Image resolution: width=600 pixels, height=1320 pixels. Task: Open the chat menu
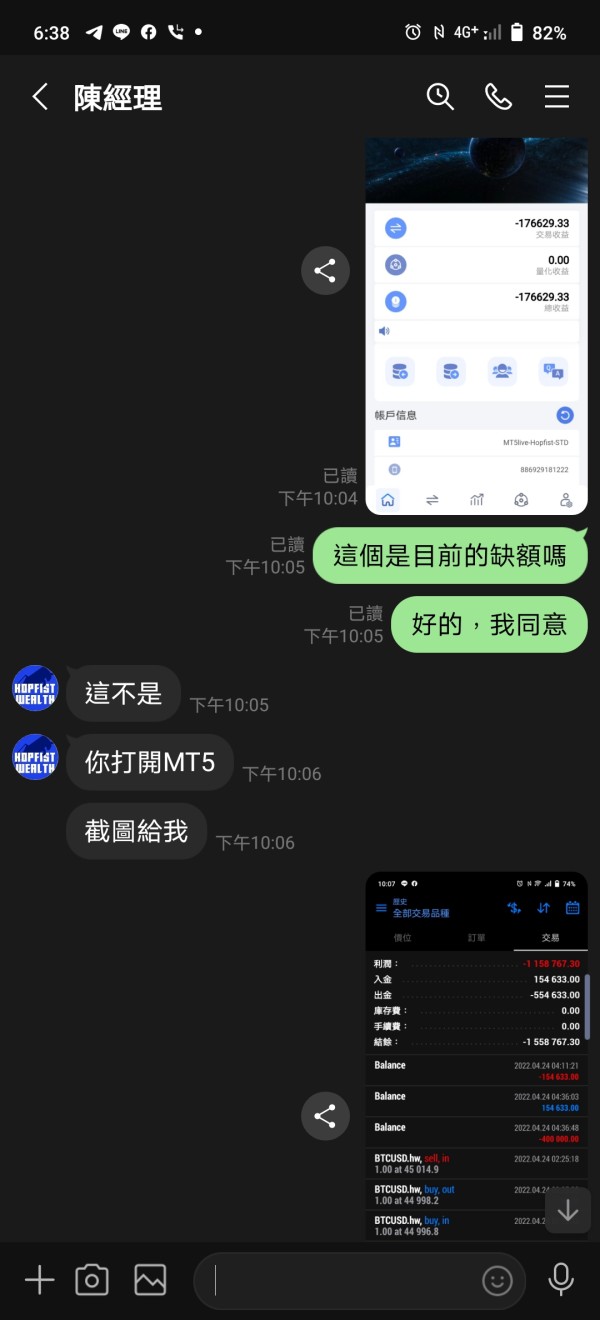click(557, 96)
